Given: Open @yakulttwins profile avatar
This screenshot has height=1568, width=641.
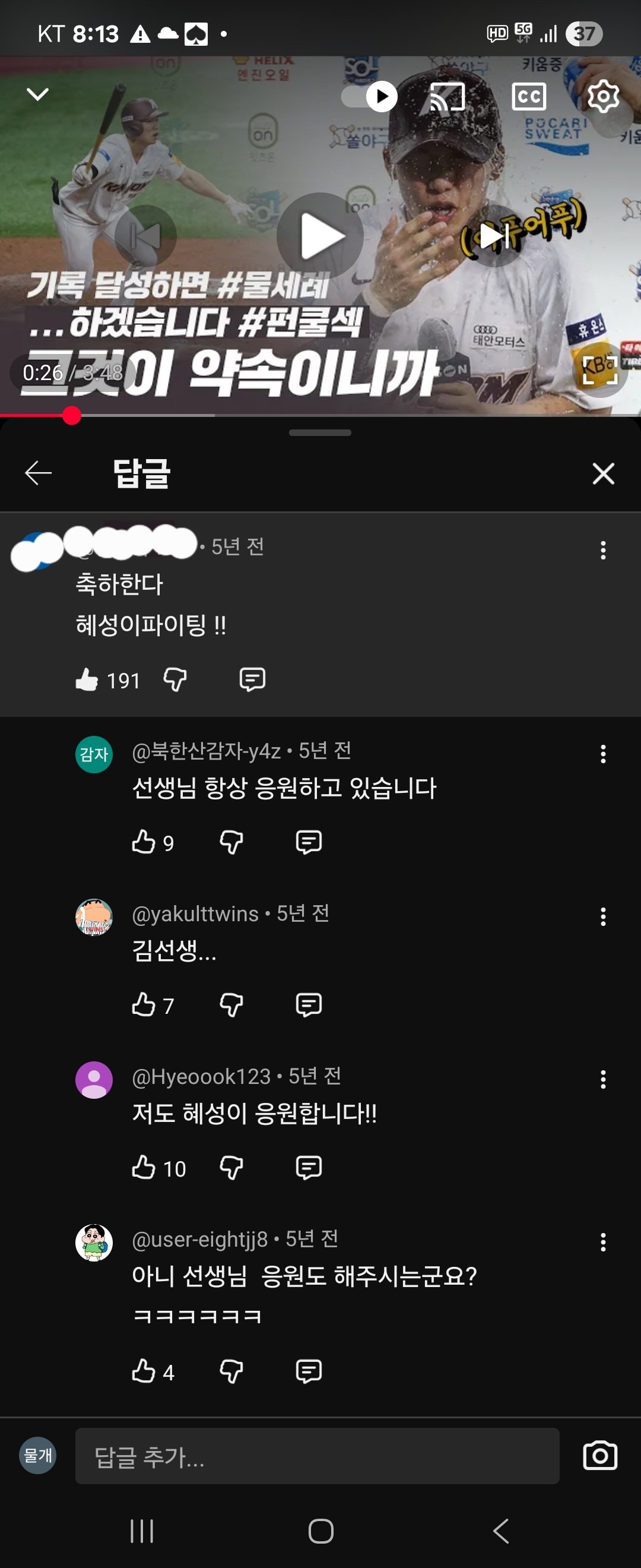Looking at the screenshot, I should click(x=94, y=916).
